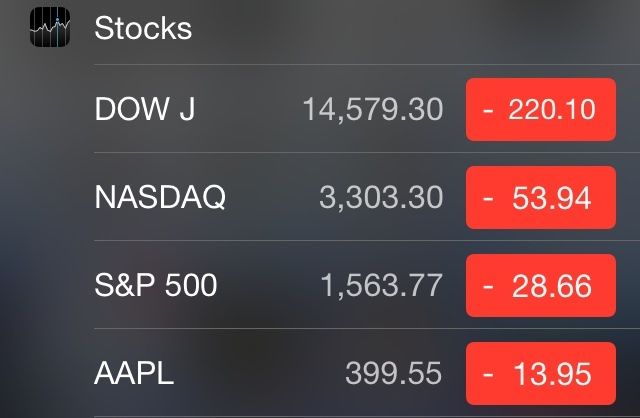Open the S&P 500 stock row
Image resolution: width=640 pixels, height=418 pixels.
click(268, 286)
